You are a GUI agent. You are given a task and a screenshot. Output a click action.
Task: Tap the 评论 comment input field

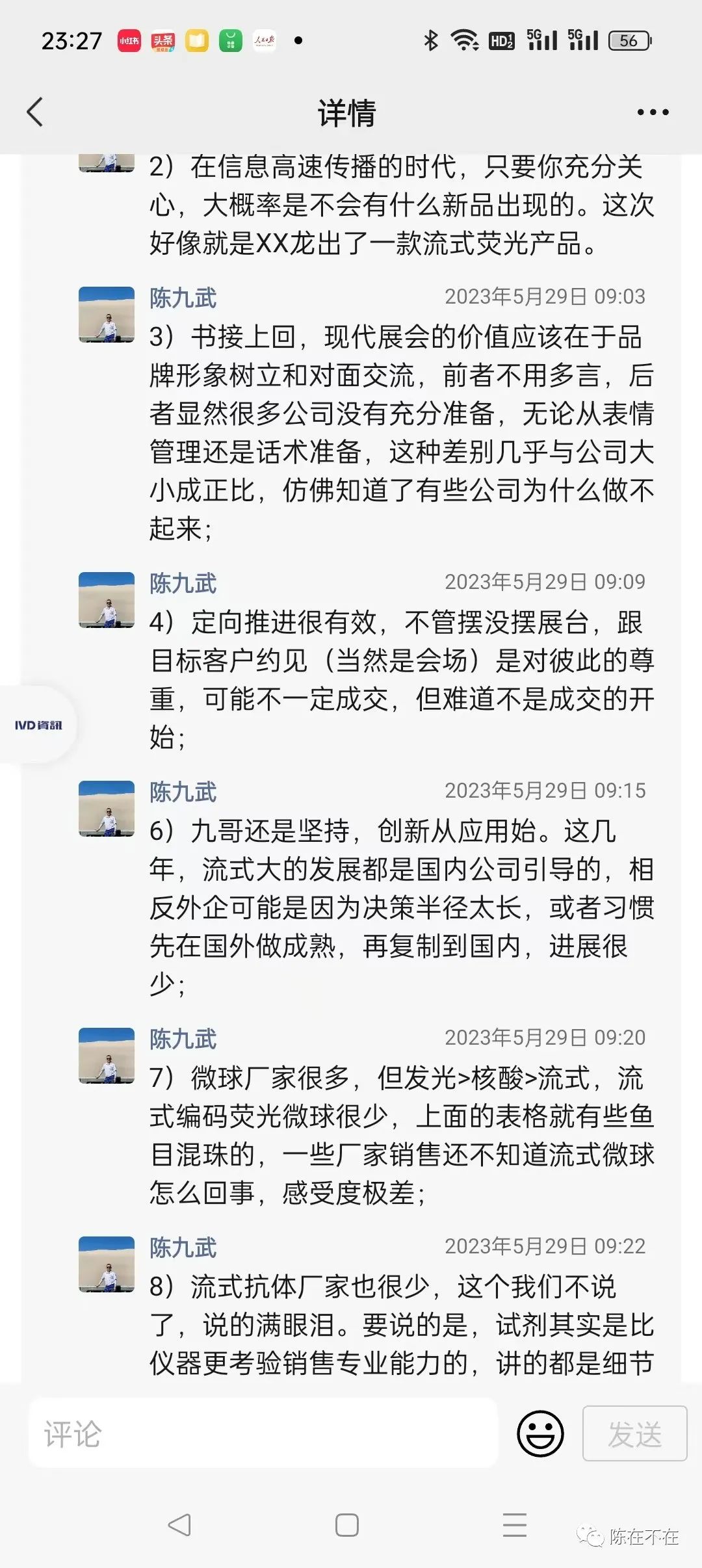[263, 1433]
